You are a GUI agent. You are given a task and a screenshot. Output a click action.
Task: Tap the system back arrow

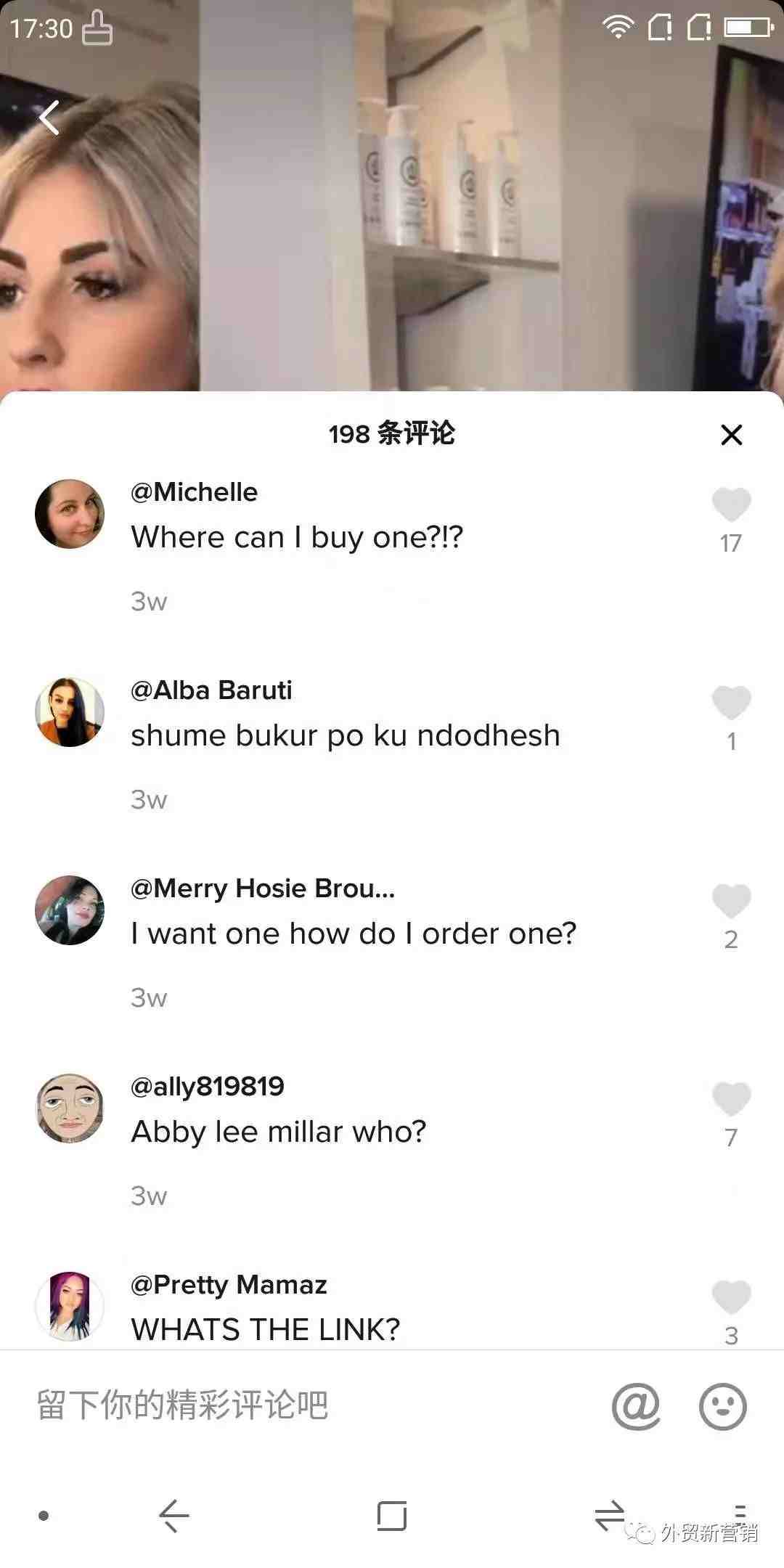173,1516
